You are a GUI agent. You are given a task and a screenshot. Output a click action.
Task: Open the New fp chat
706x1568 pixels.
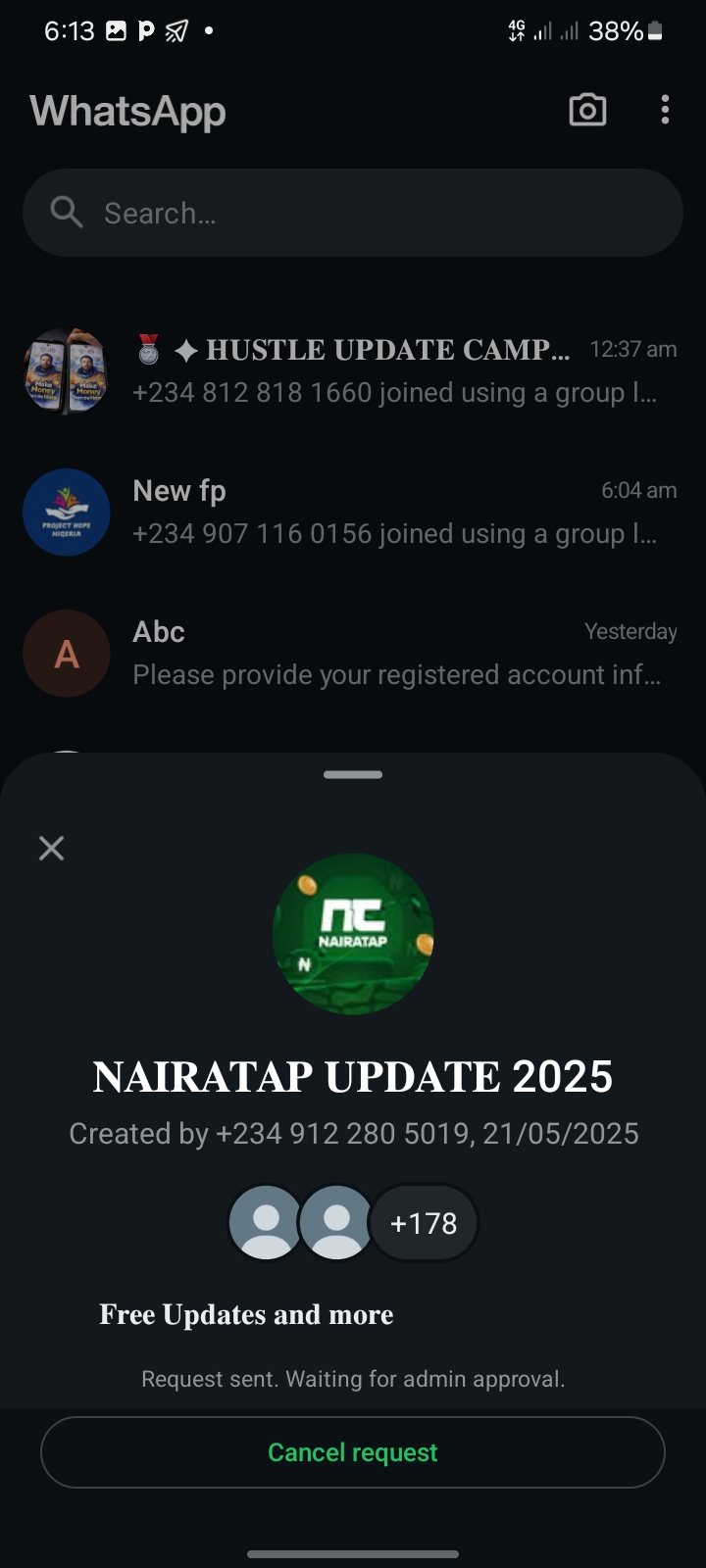tap(392, 513)
